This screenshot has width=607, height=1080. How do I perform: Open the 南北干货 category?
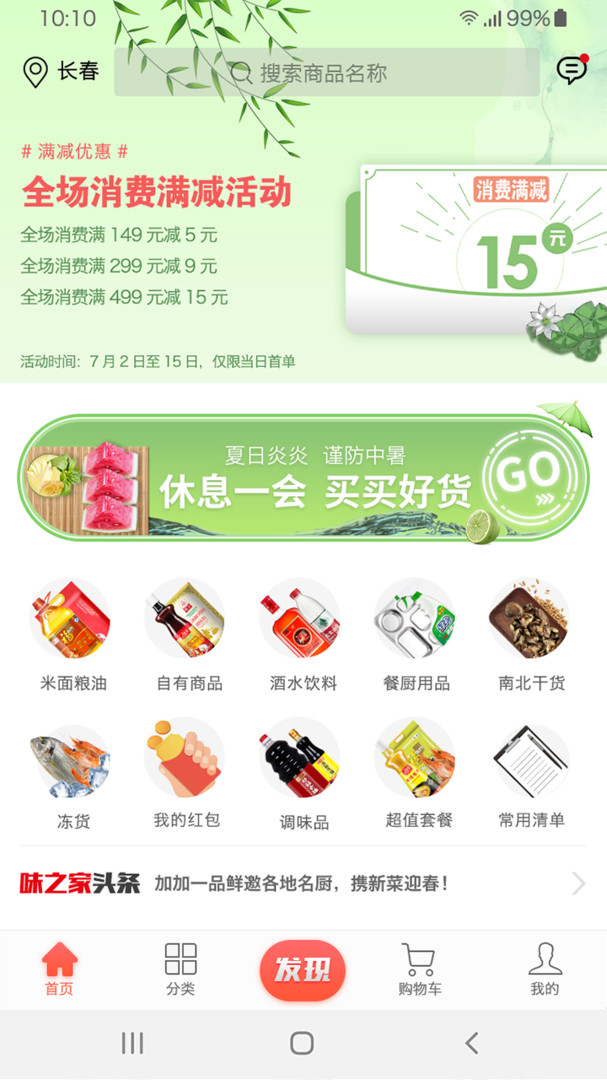(x=532, y=635)
